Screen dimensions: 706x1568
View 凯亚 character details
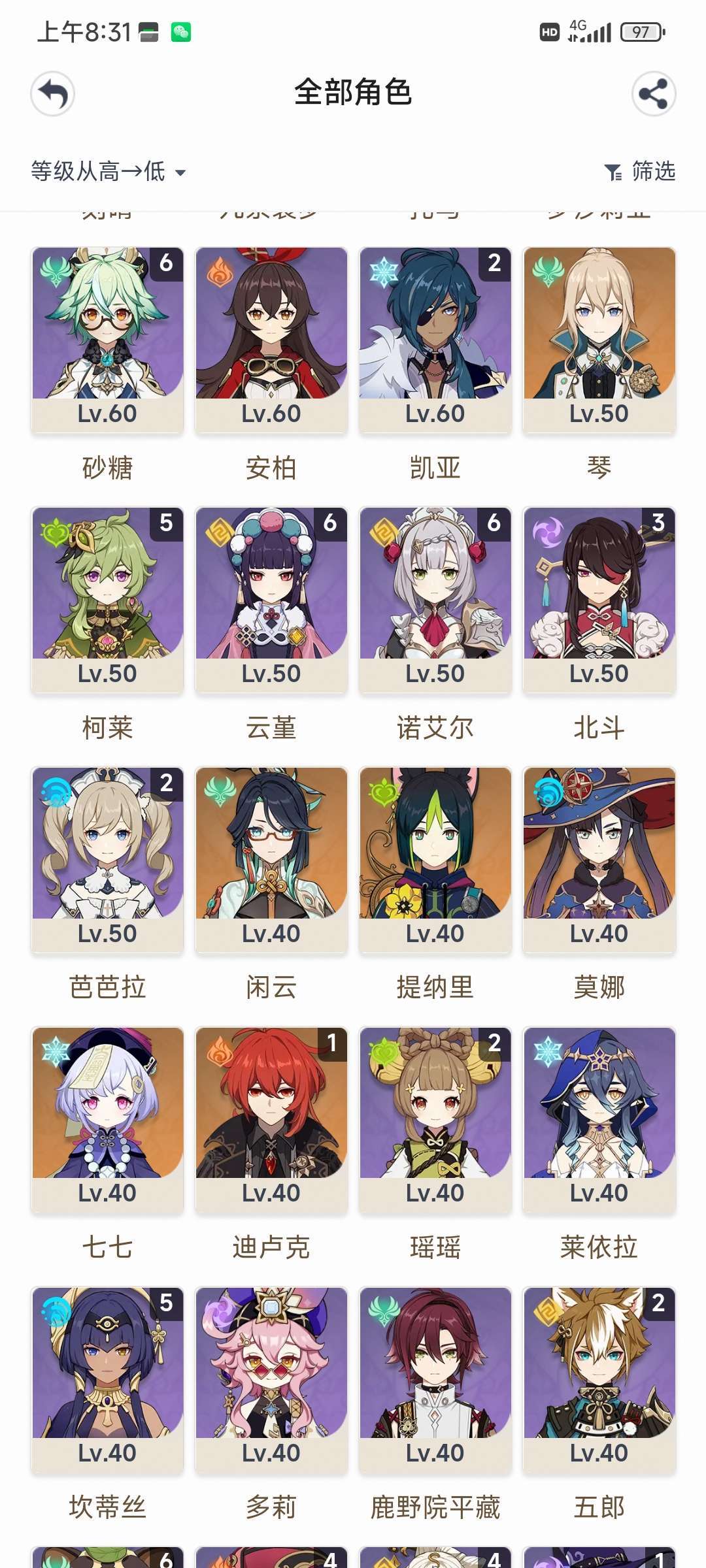click(435, 340)
